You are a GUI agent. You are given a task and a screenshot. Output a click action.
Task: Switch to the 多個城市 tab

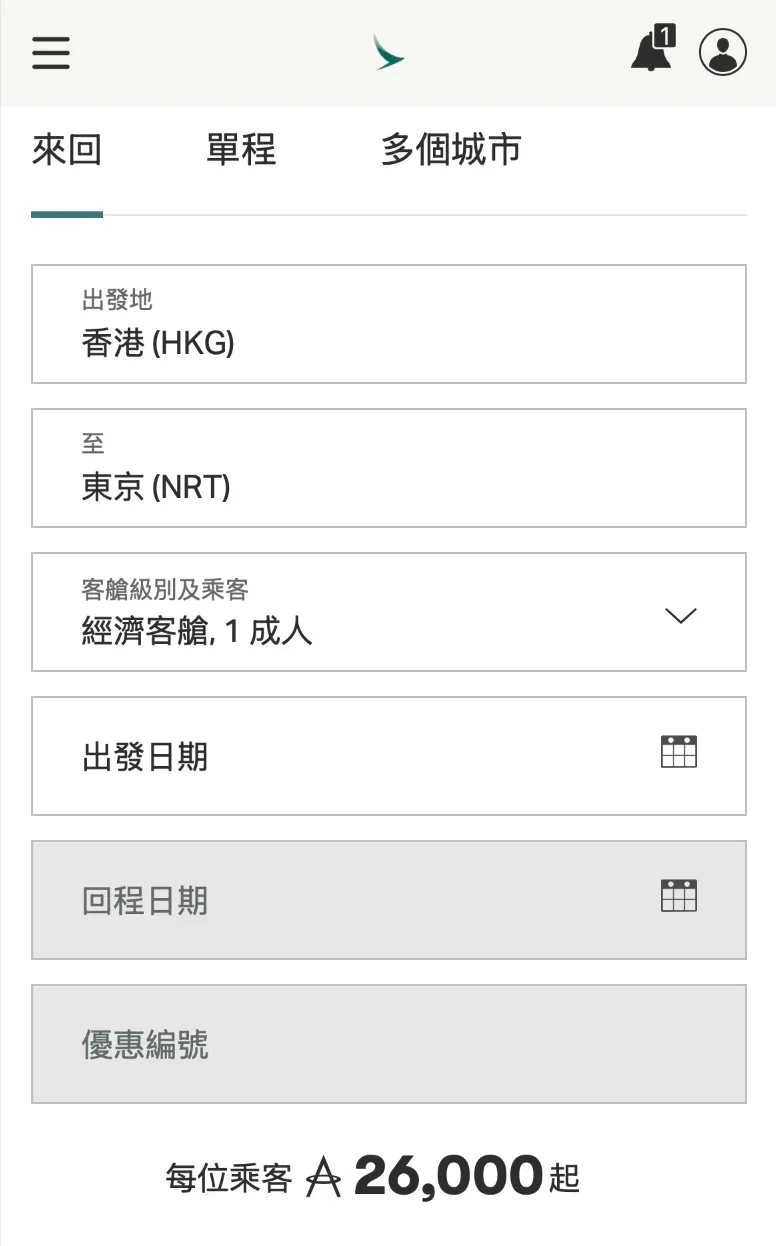(x=450, y=150)
